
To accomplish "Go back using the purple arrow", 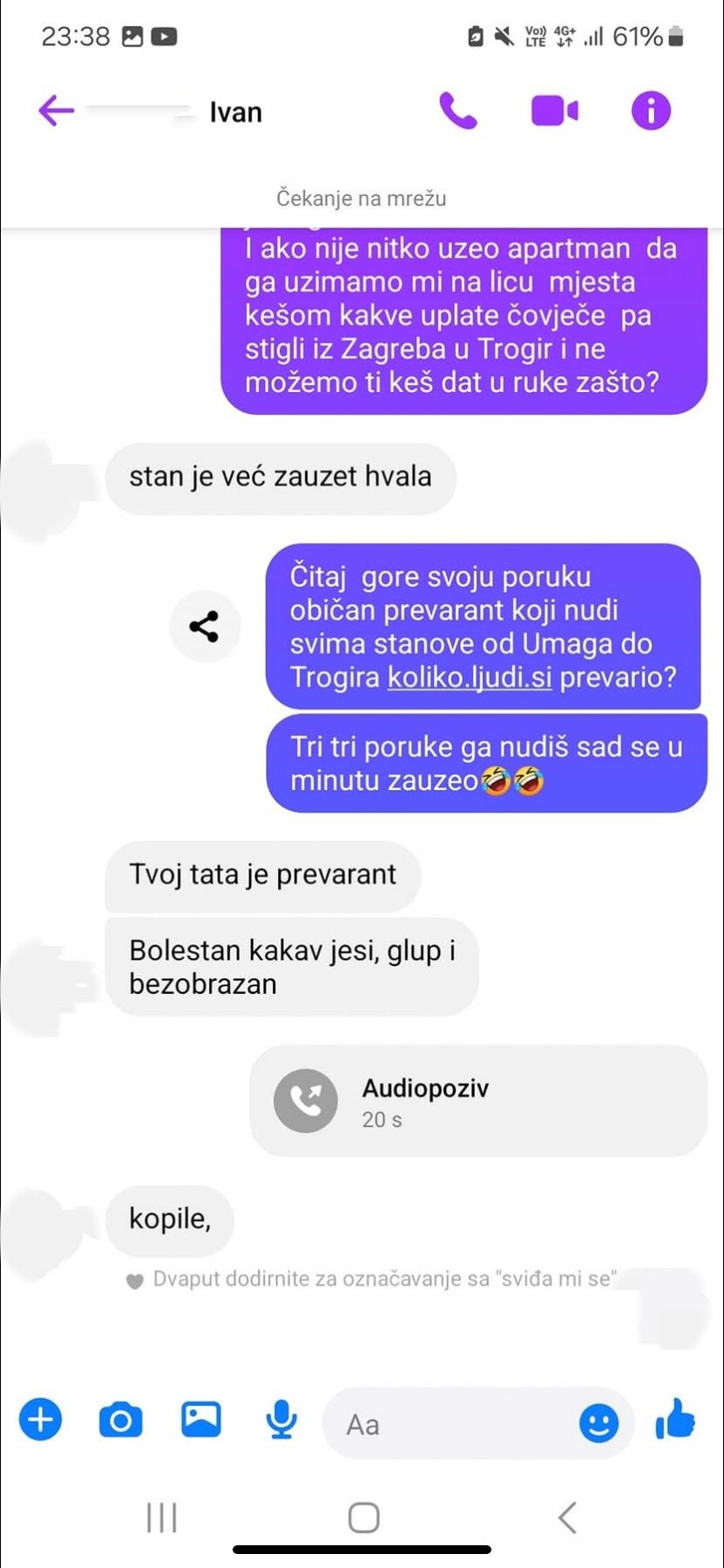I will point(56,111).
